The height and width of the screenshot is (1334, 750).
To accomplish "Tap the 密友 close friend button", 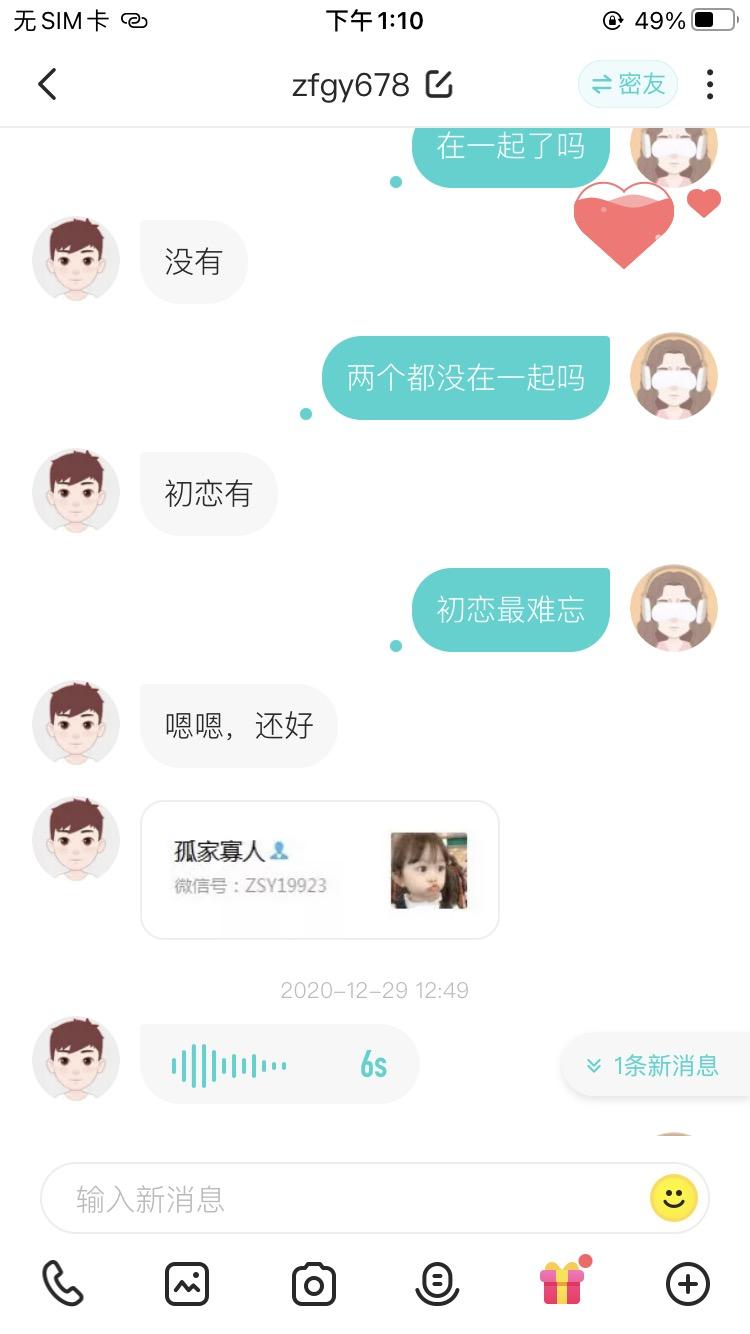I will pos(628,85).
